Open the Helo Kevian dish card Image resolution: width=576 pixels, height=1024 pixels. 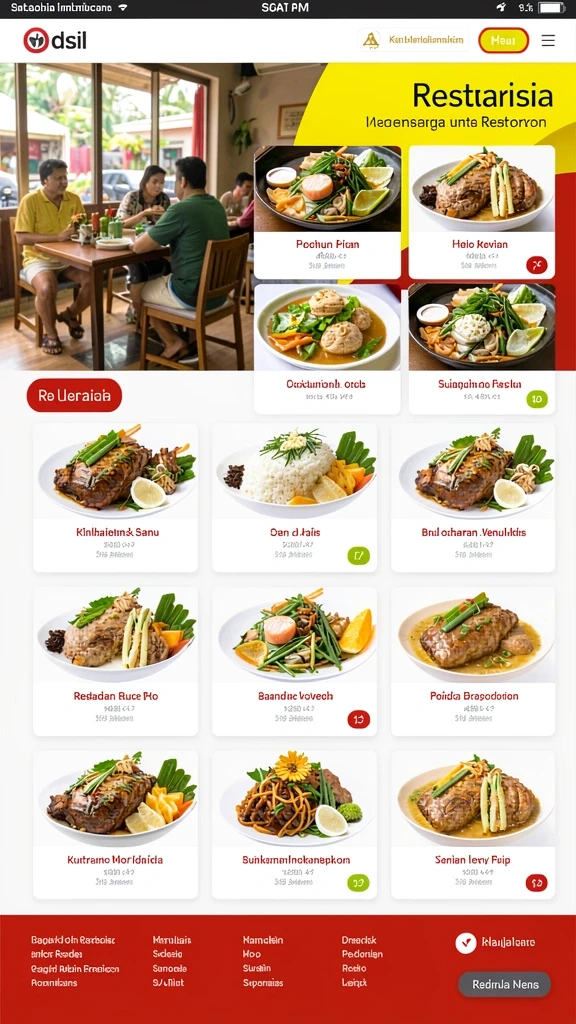tap(481, 213)
